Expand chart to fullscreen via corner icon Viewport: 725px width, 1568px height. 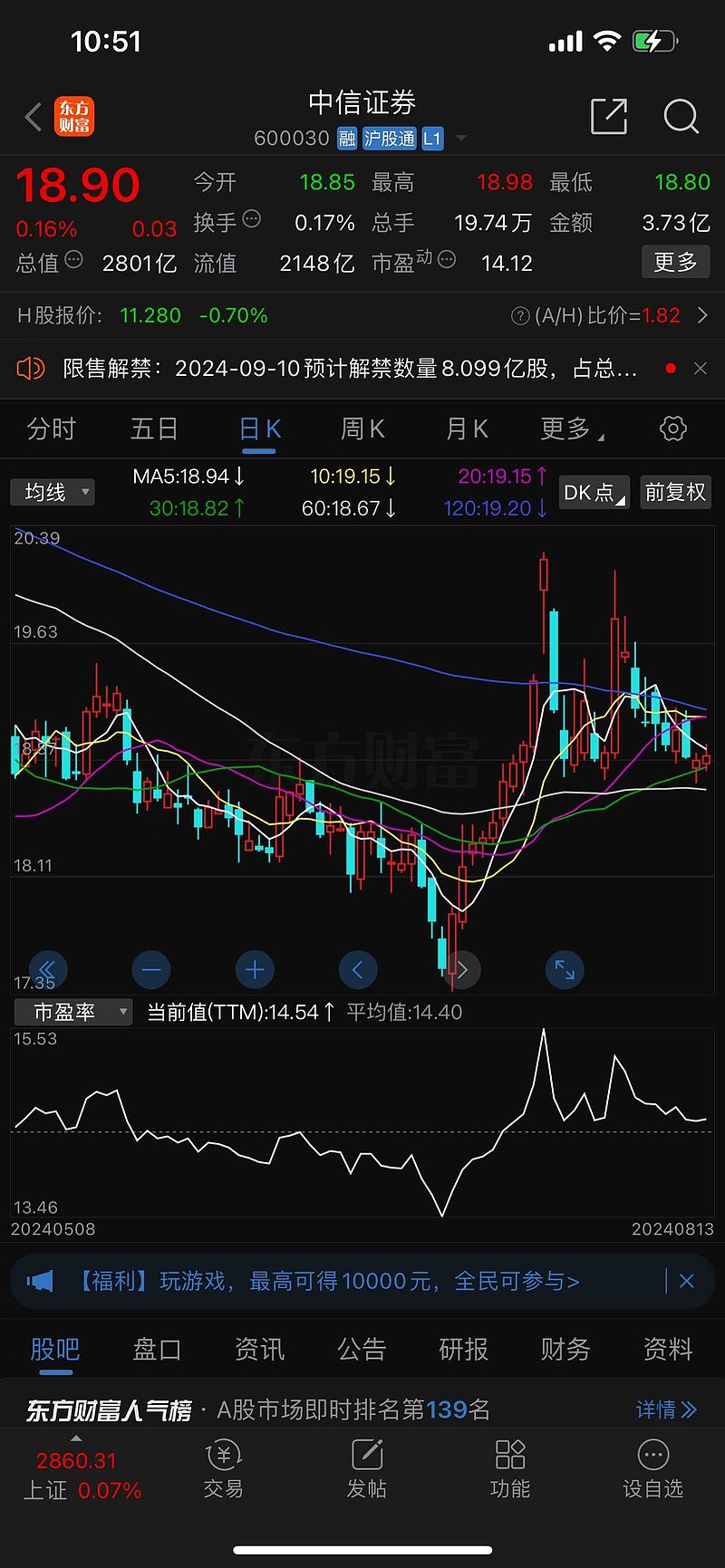tap(565, 969)
